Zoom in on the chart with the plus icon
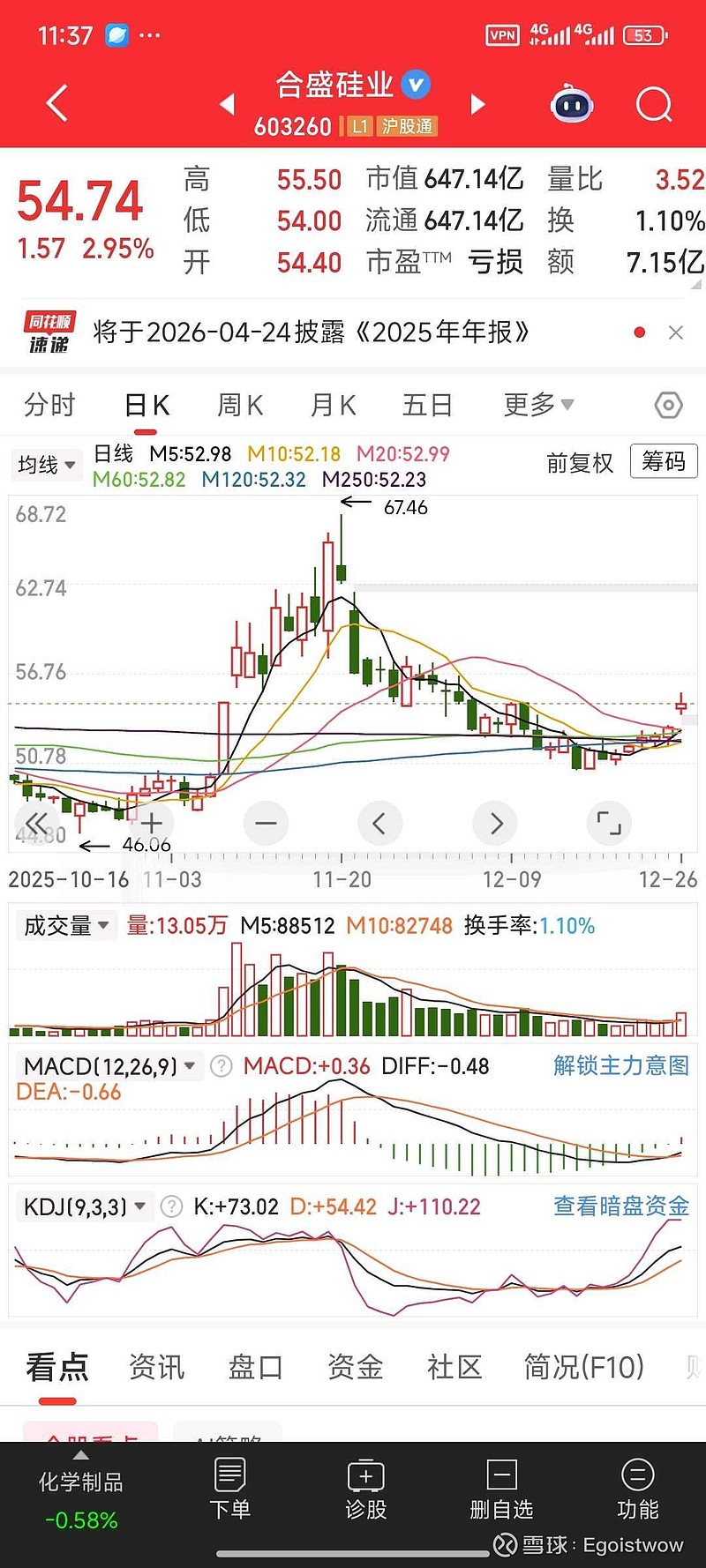 click(x=151, y=823)
